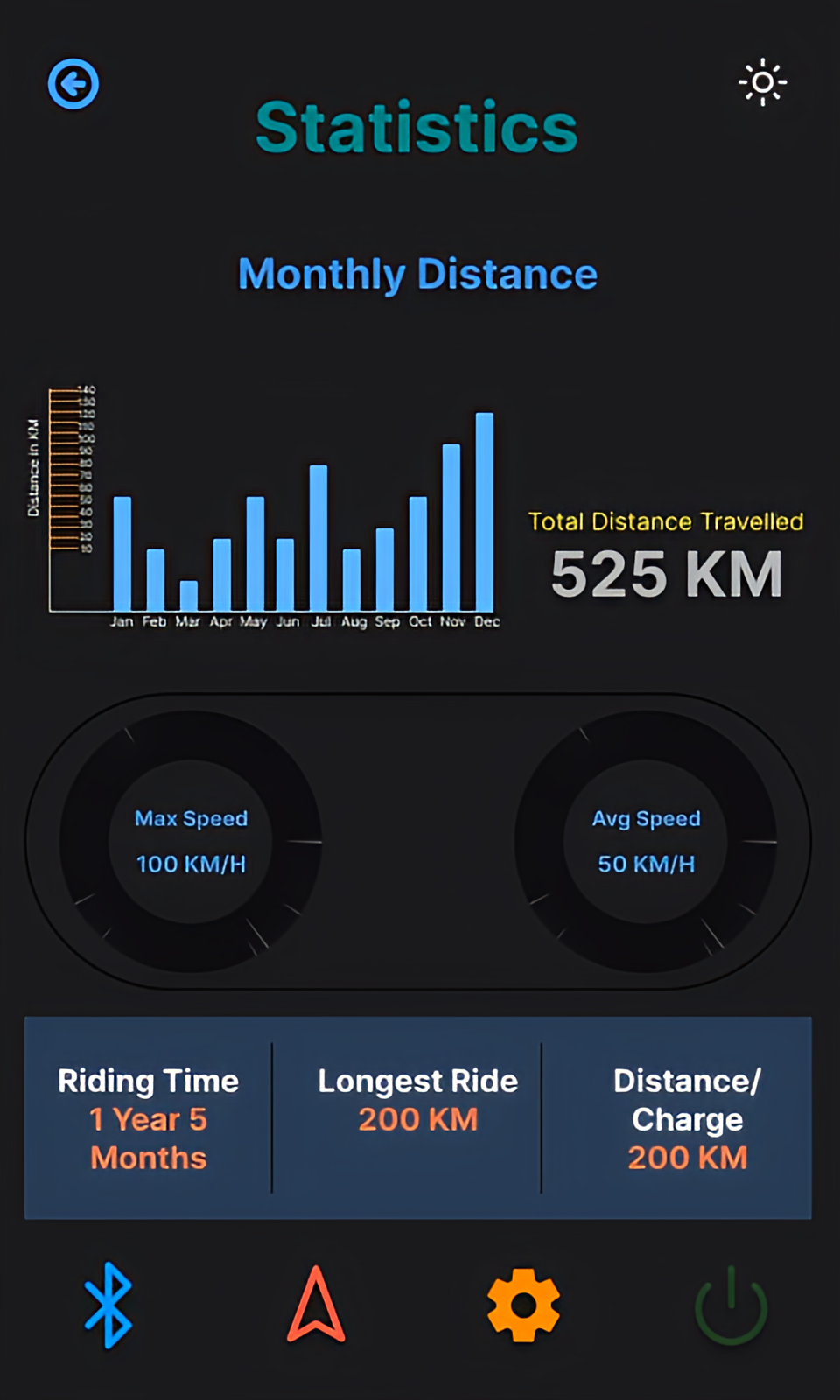
Task: Open the navigation arrow icon
Action: click(x=316, y=1305)
